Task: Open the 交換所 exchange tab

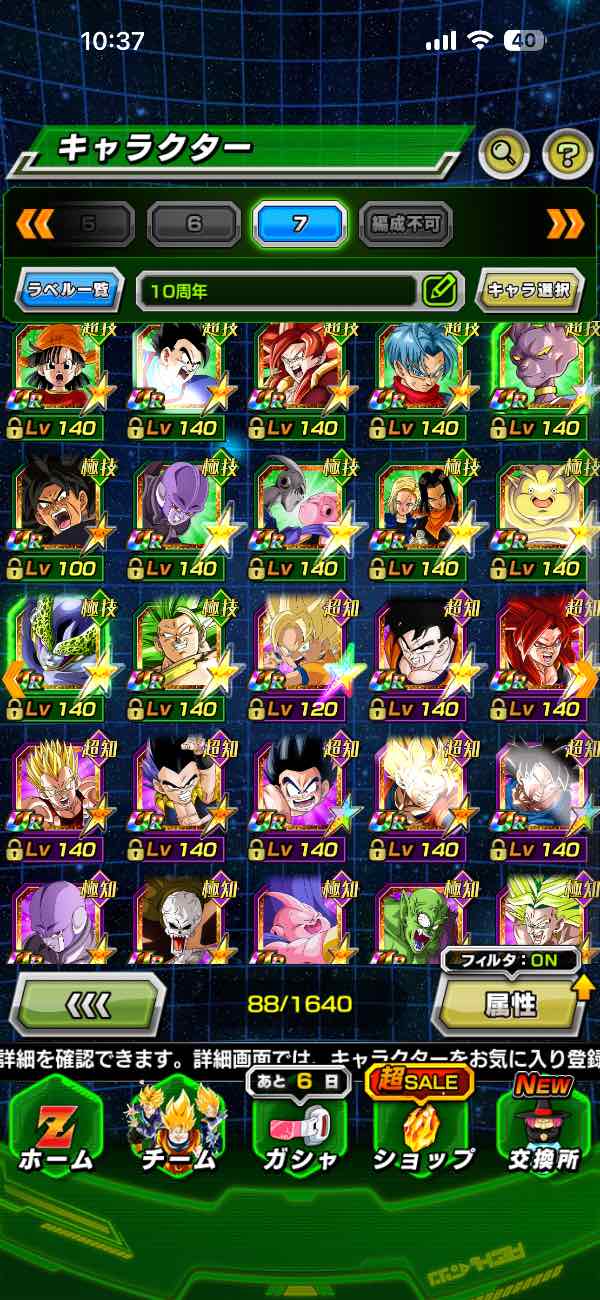Action: pyautogui.click(x=543, y=1124)
